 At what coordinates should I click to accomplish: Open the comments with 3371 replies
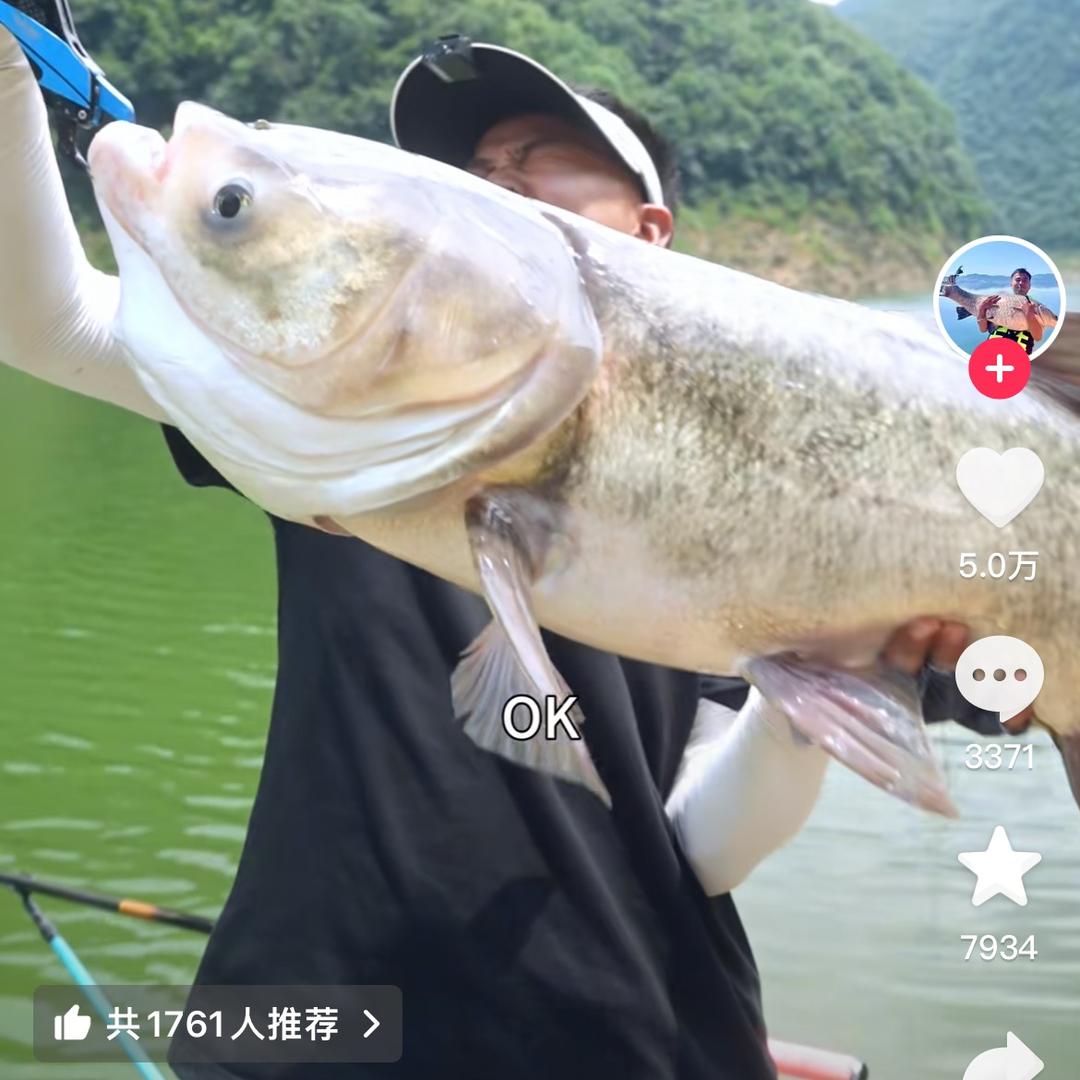click(999, 679)
